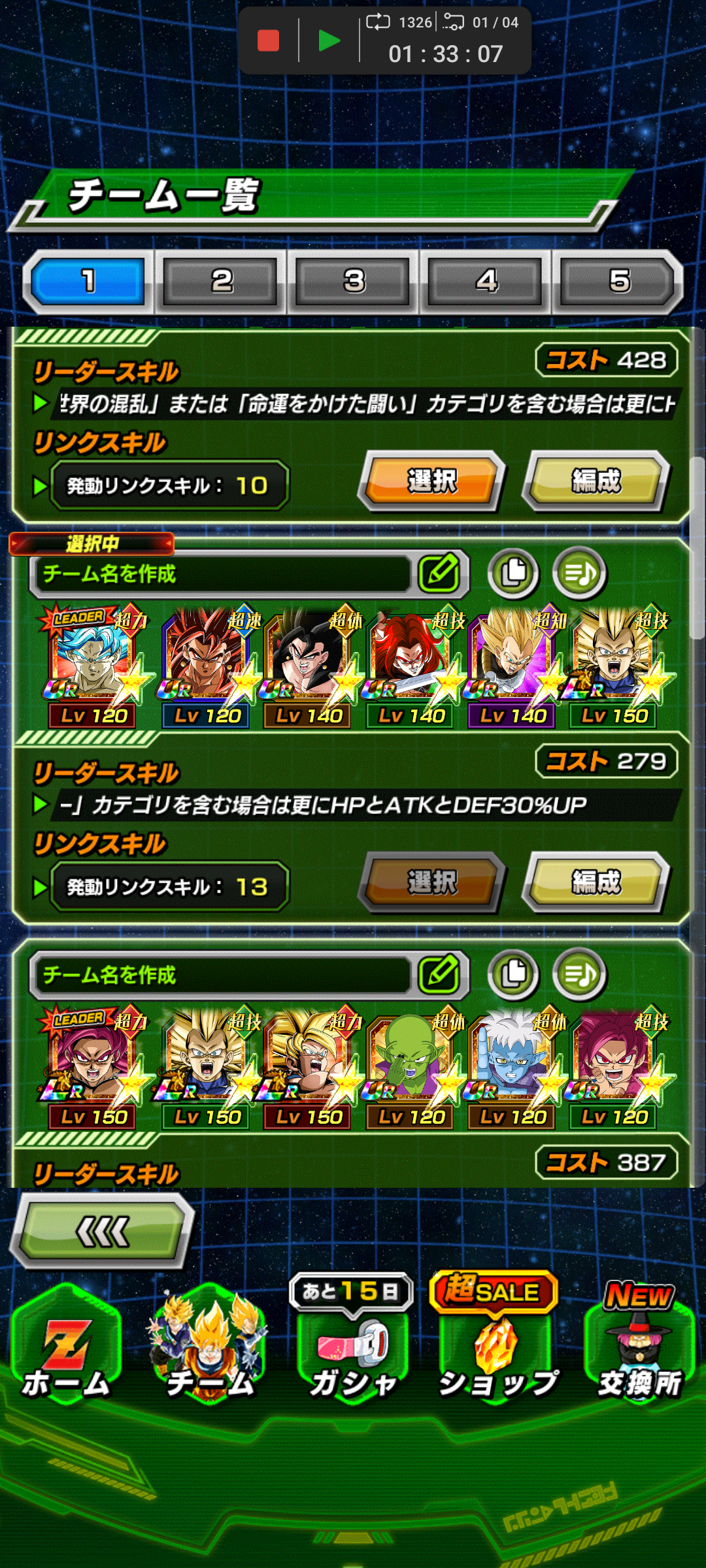This screenshot has width=706, height=1568.
Task: Stop the recording with the red square
Action: 268,41
